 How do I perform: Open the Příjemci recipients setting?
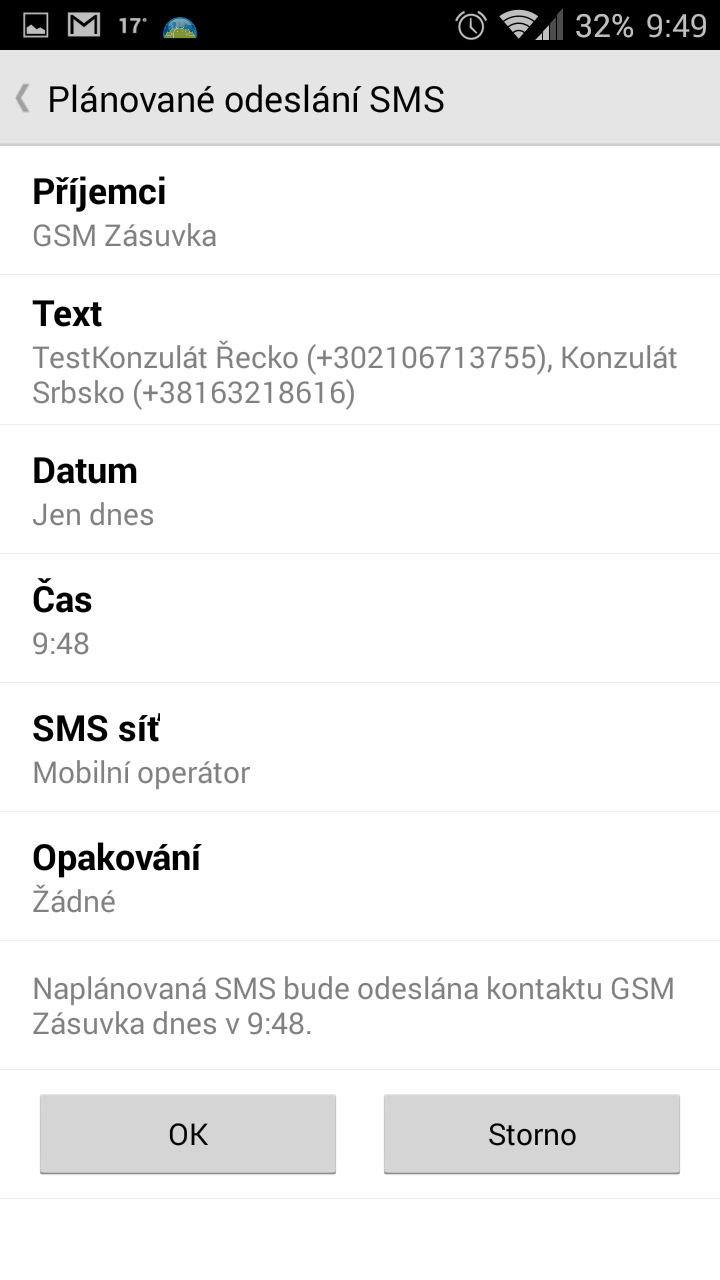360,211
